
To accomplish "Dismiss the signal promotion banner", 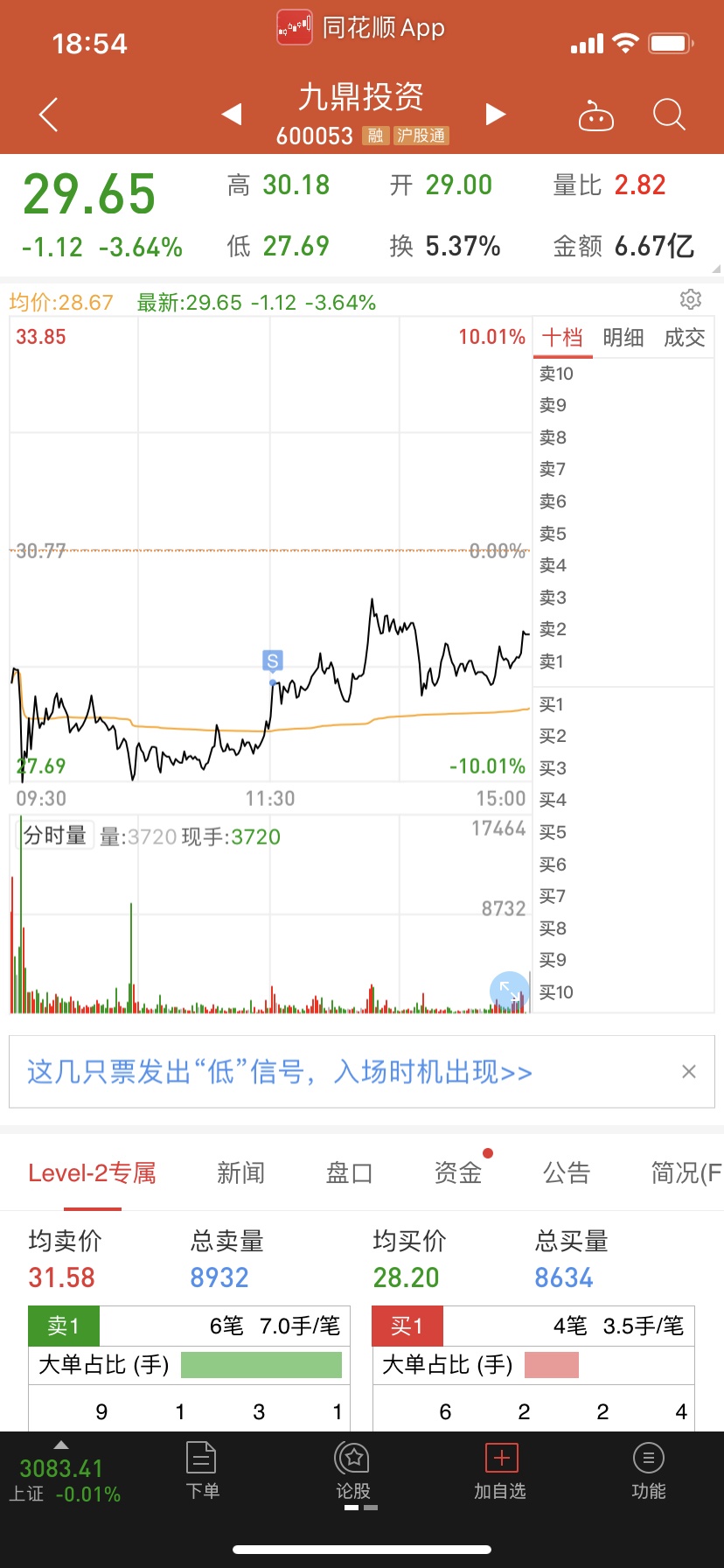I will click(689, 1072).
